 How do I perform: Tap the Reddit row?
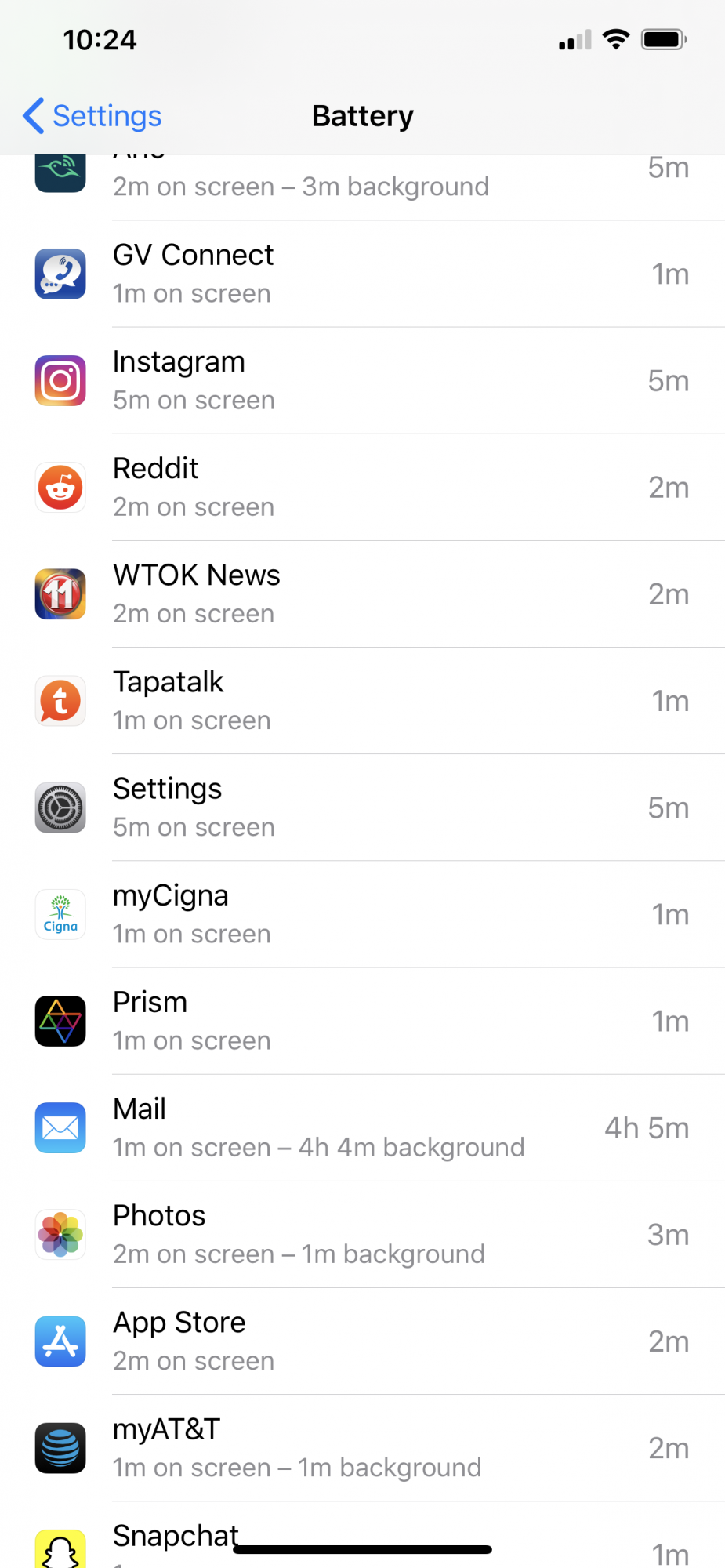(x=362, y=487)
